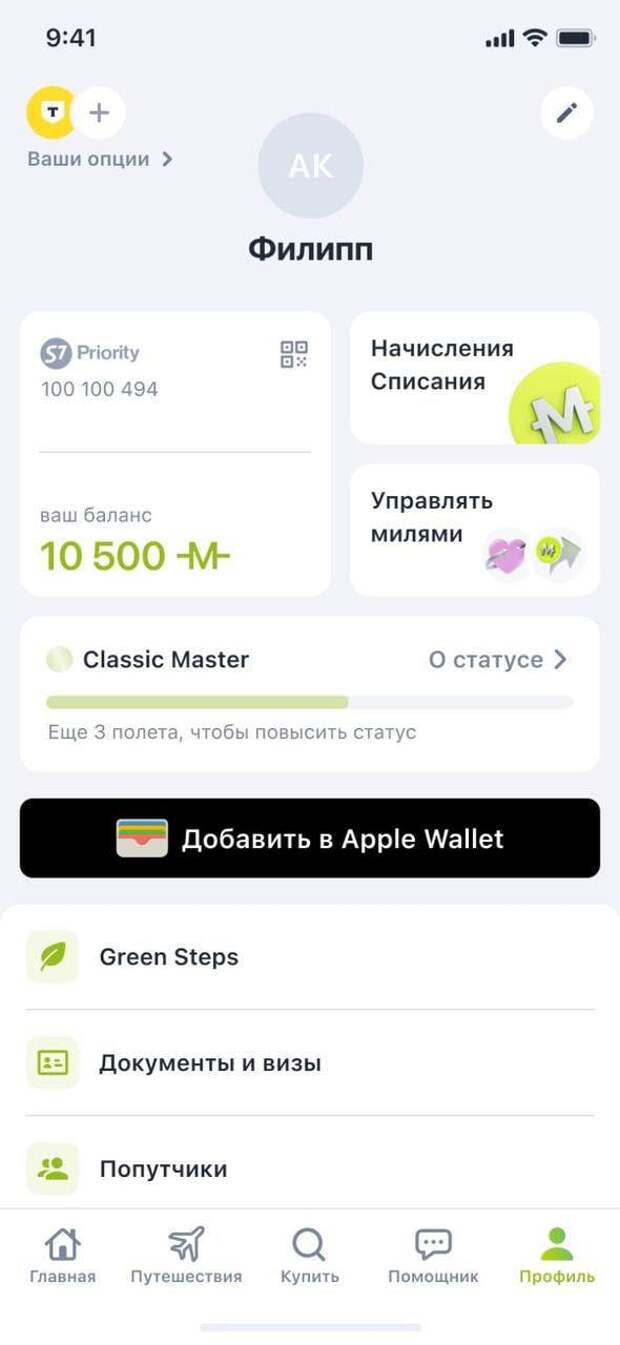
Task: Open the Управлять милями card
Action: click(475, 530)
